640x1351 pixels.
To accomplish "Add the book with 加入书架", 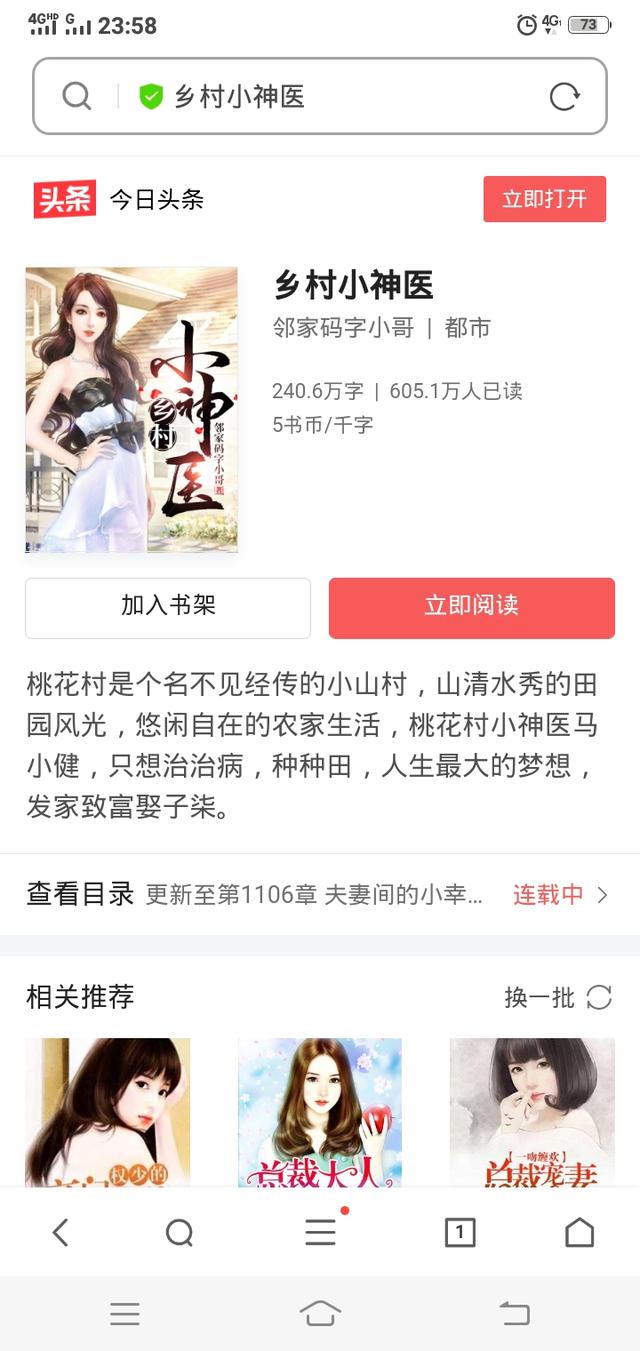I will click(x=168, y=607).
